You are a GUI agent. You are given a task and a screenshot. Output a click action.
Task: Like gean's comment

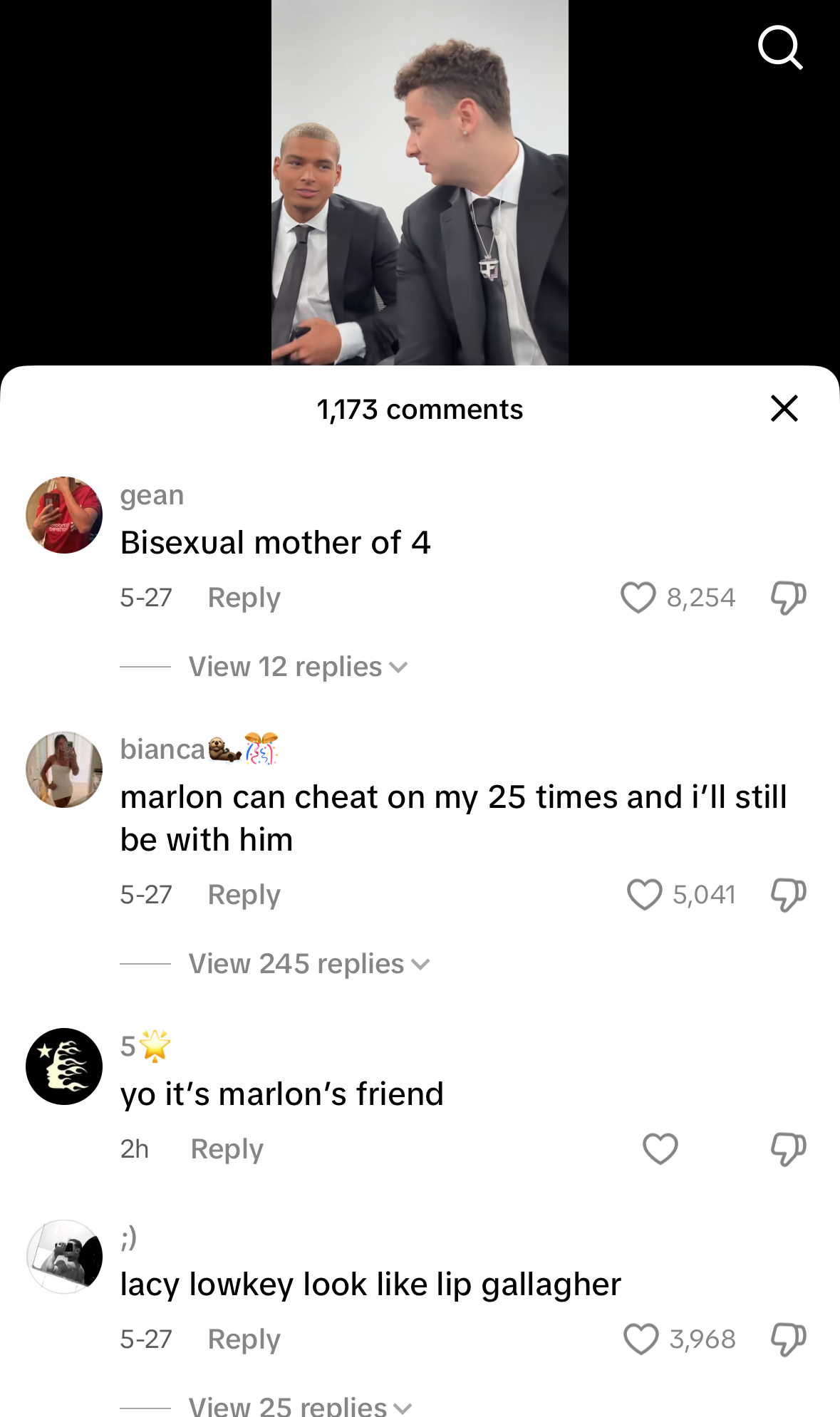638,597
